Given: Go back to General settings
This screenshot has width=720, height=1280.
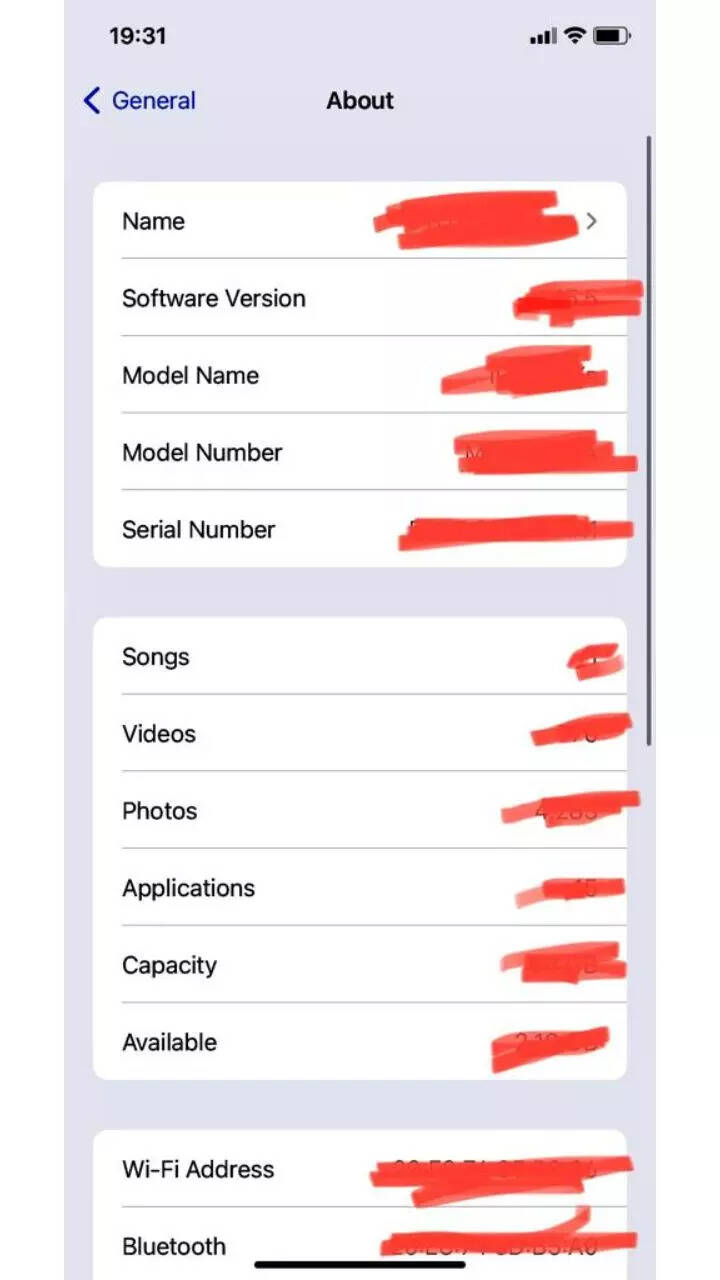Looking at the screenshot, I should tap(140, 101).
